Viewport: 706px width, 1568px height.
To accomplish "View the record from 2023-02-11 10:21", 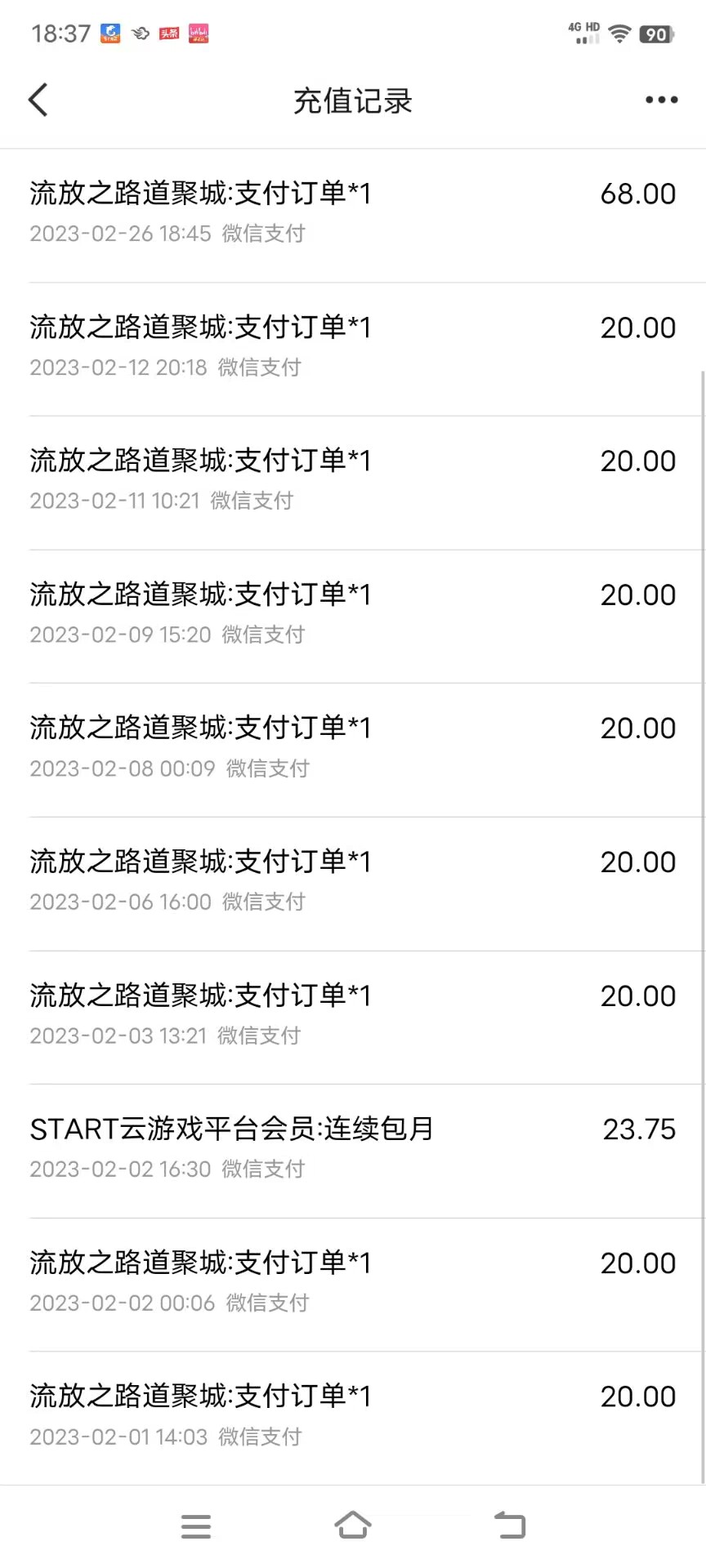I will pyautogui.click(x=353, y=483).
